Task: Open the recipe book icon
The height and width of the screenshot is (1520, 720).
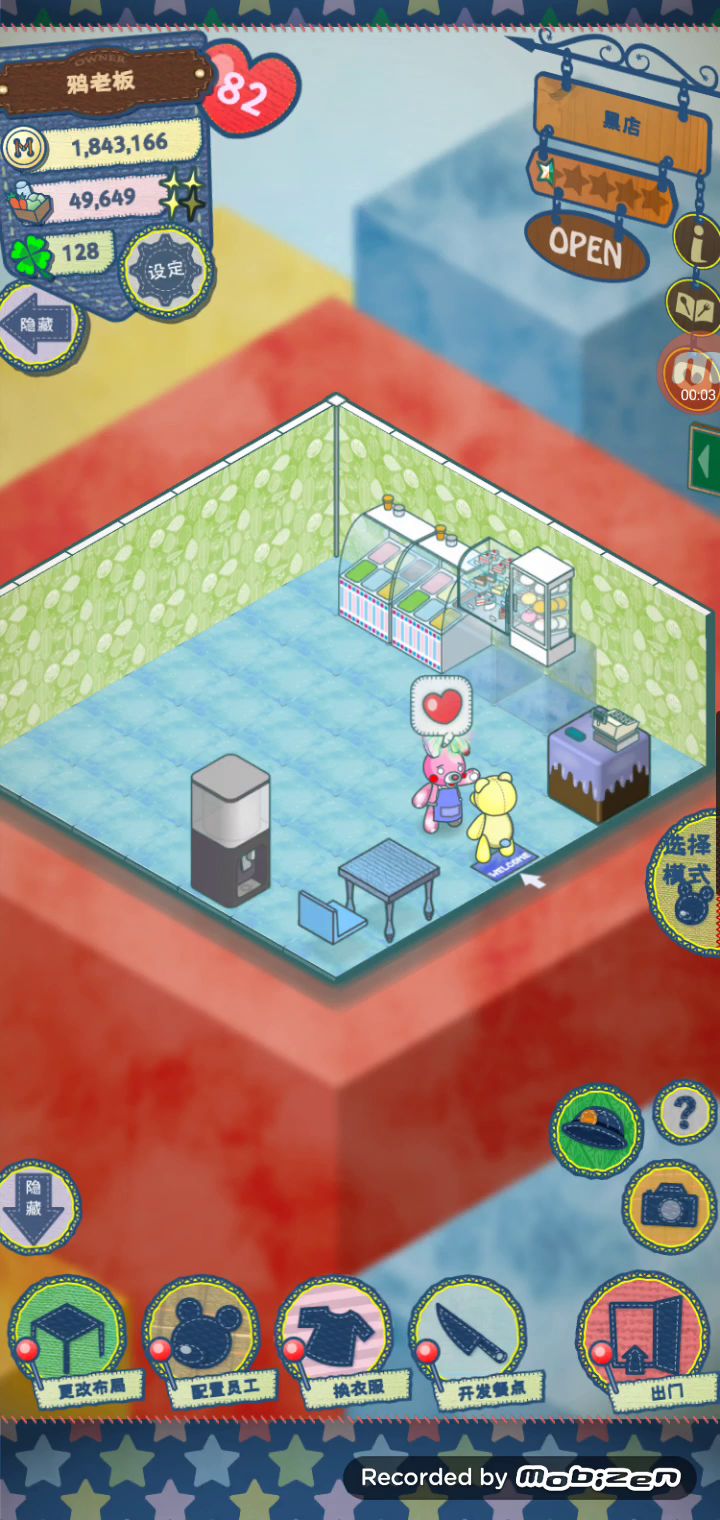Action: (x=694, y=308)
